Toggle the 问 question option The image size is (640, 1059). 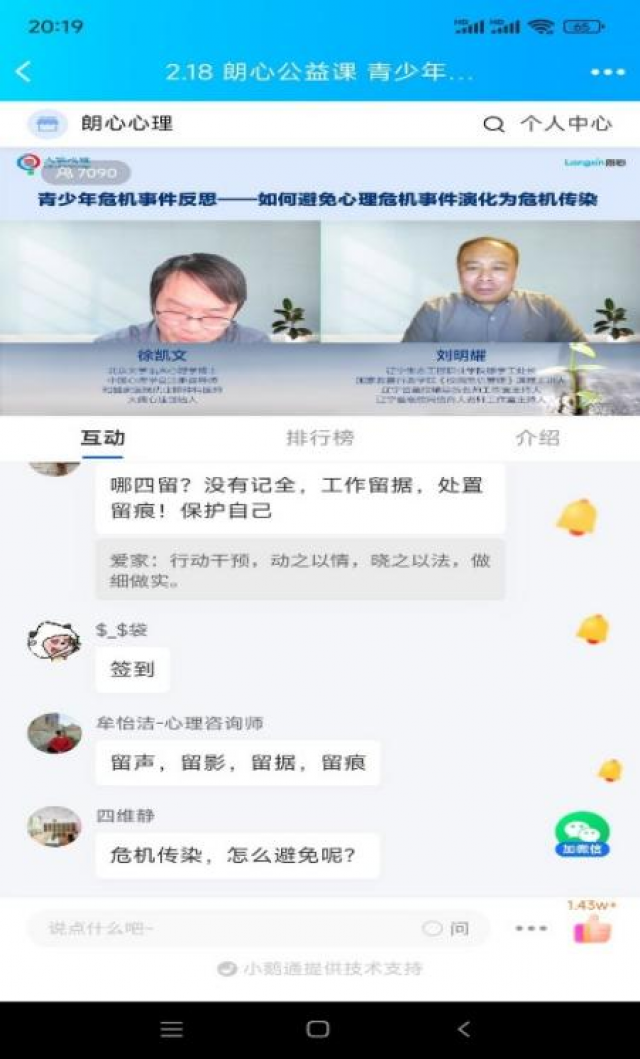(x=445, y=929)
